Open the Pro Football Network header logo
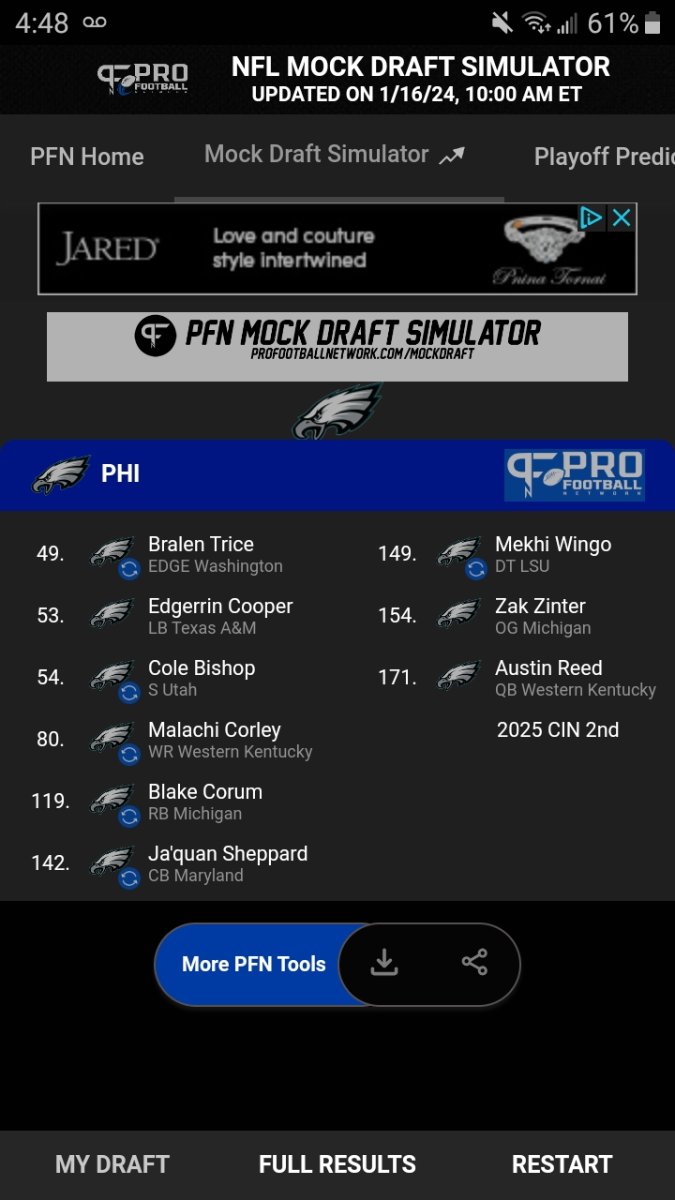The height and width of the screenshot is (1200, 675). pos(142,79)
